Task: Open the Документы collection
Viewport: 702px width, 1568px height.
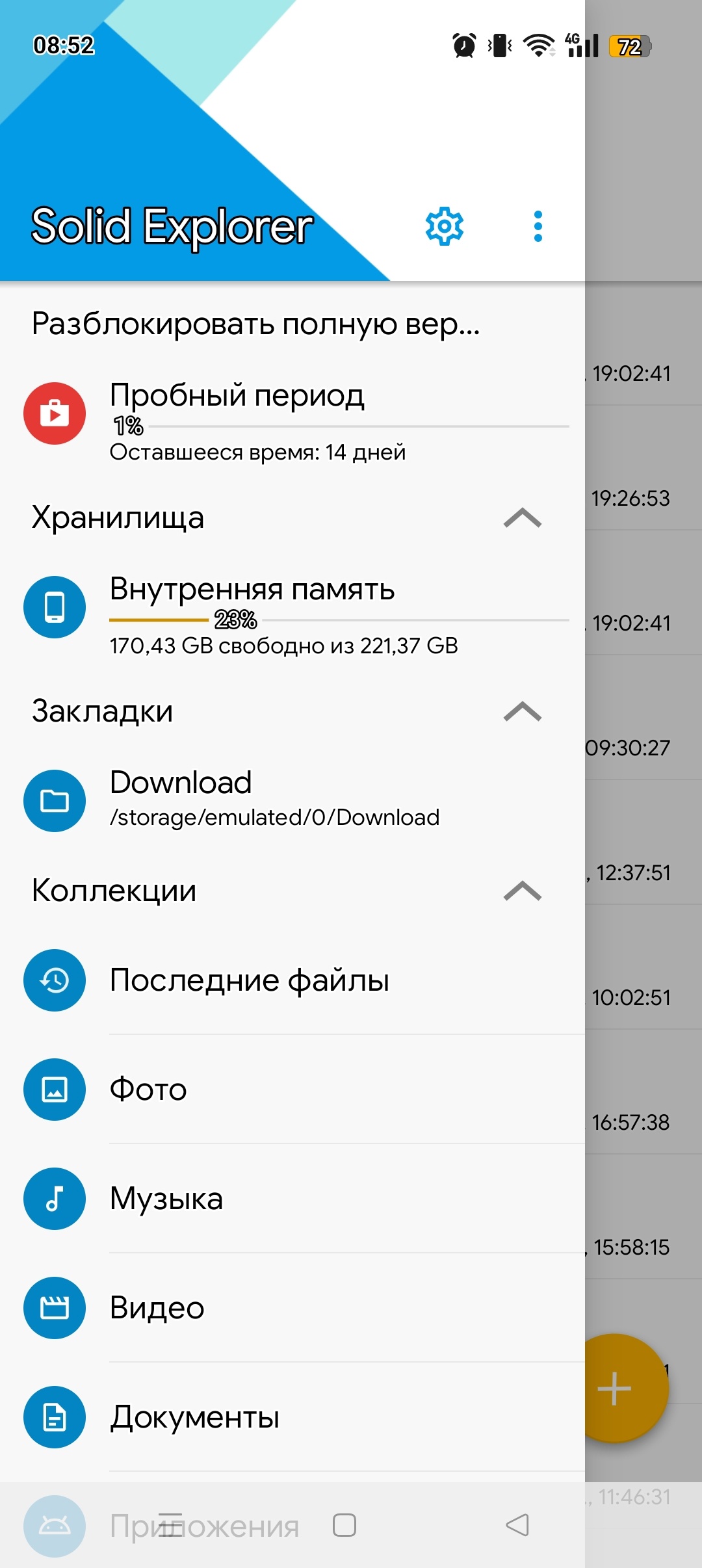Action: pos(292,1417)
